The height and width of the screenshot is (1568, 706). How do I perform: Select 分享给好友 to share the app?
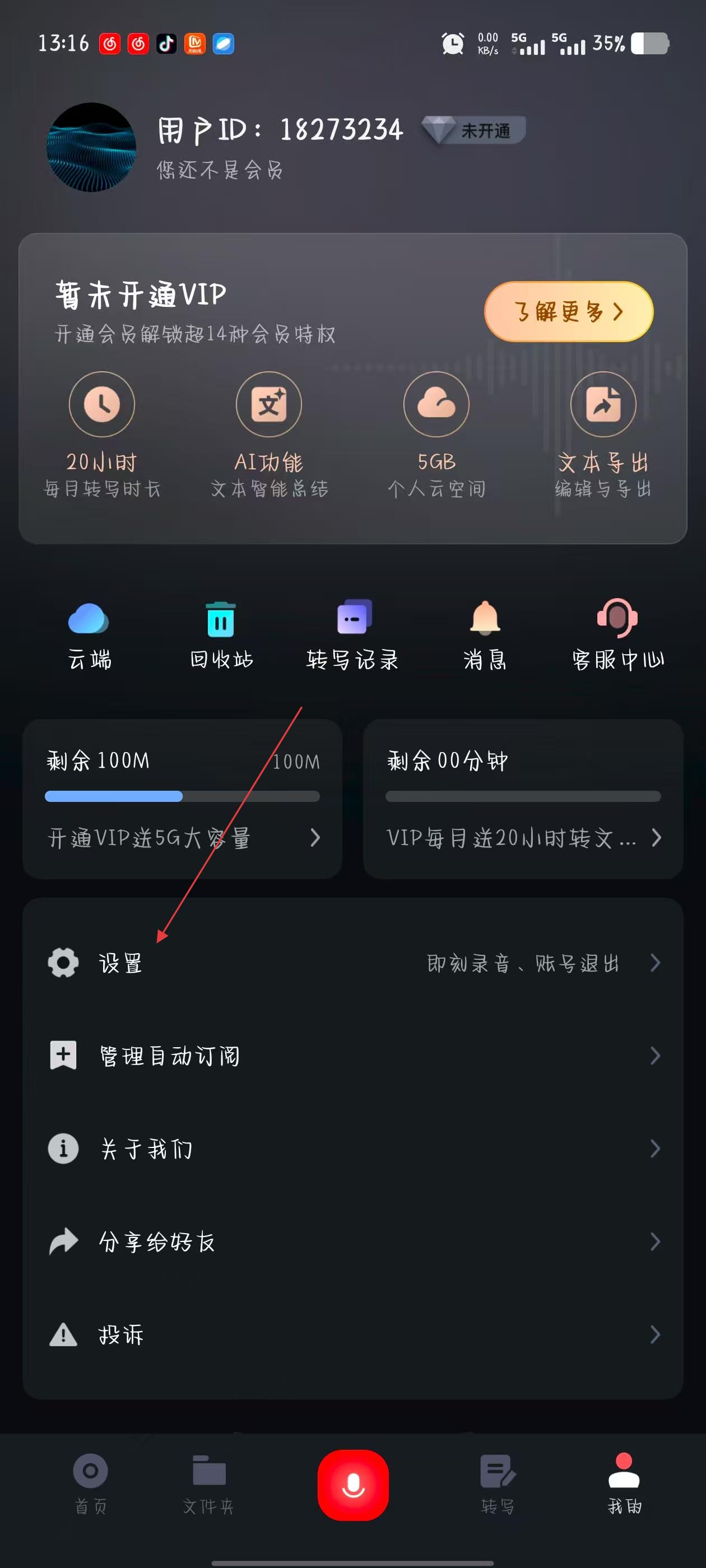[352, 1242]
